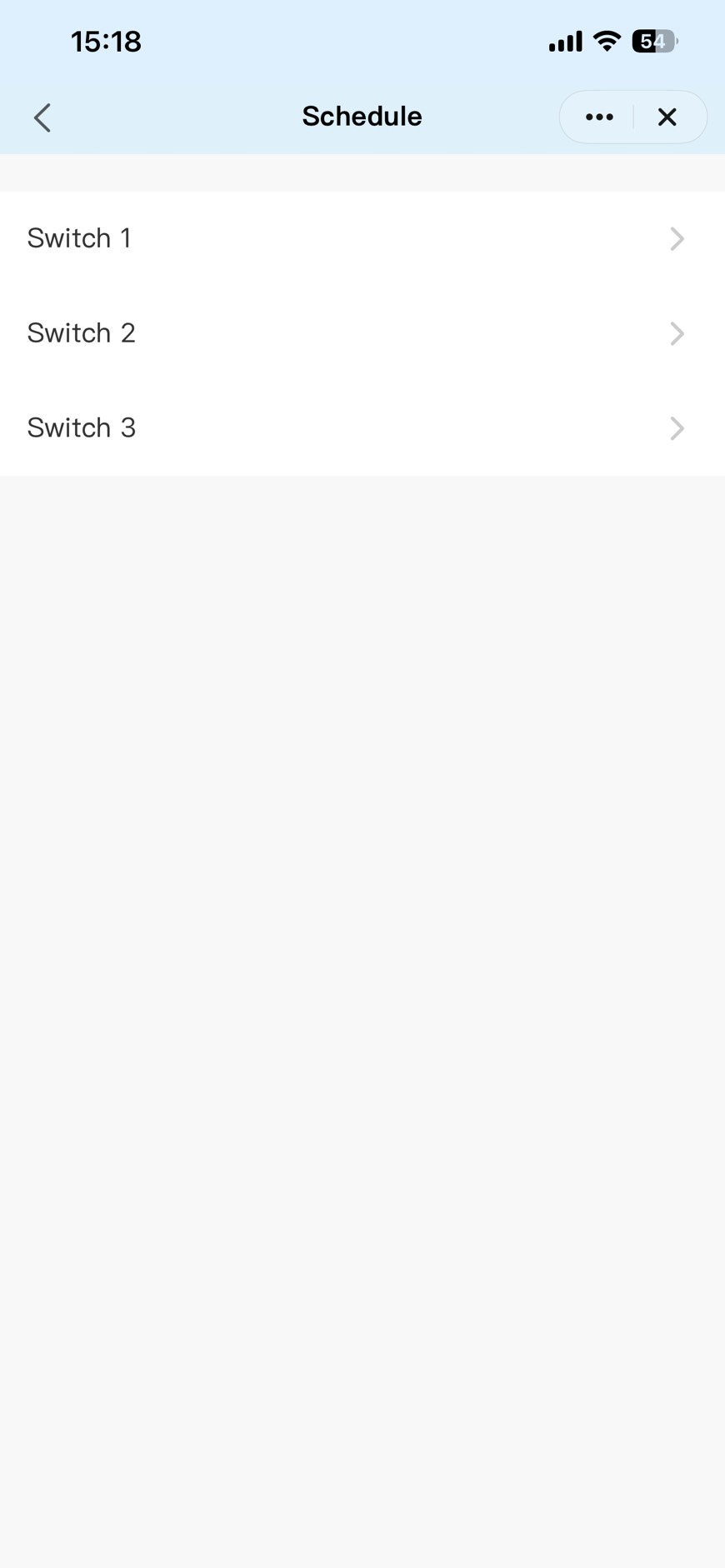Open the three-dot more options menu
This screenshot has width=725, height=1568.
point(599,117)
